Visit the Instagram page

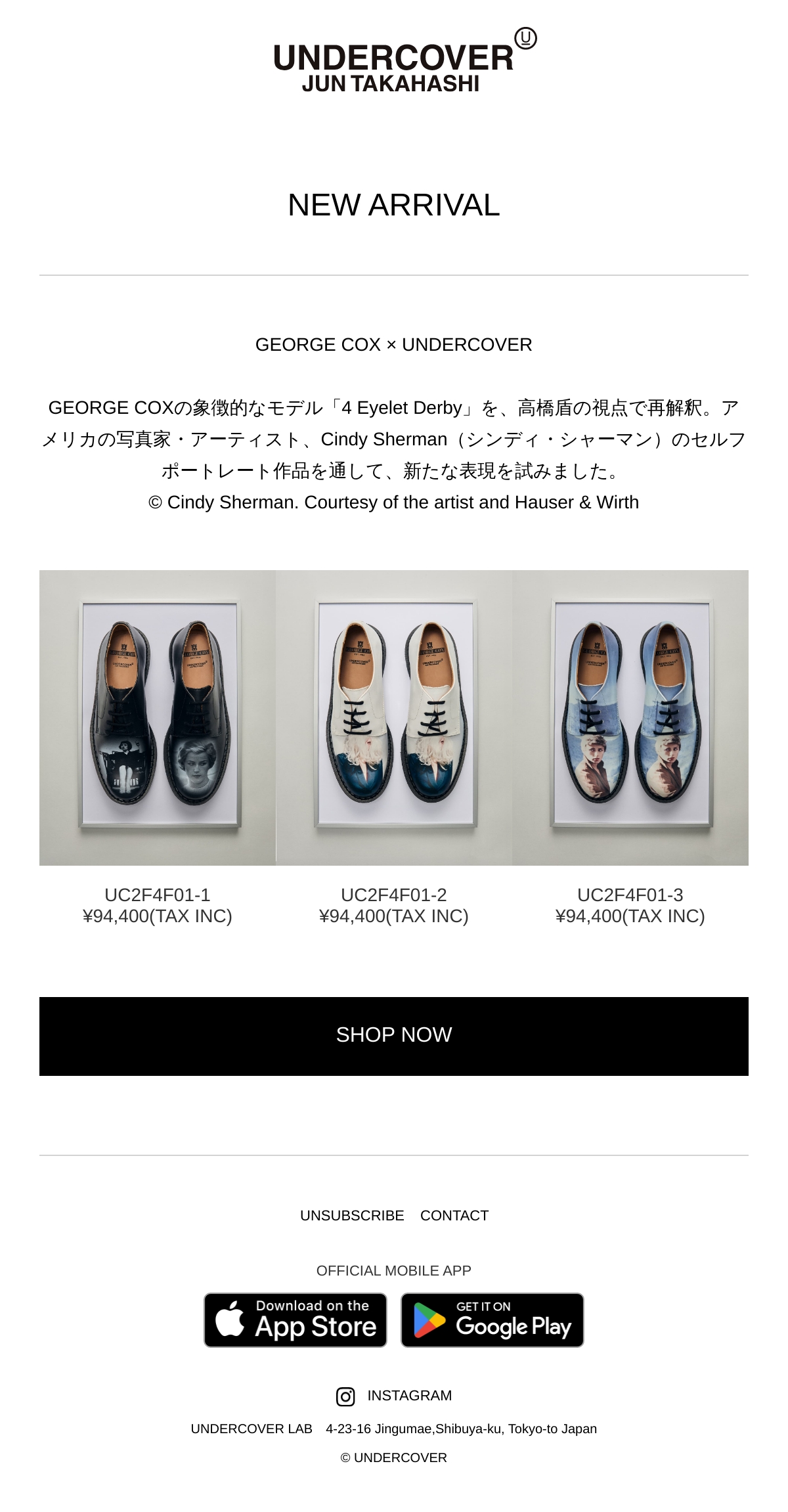(x=394, y=1396)
